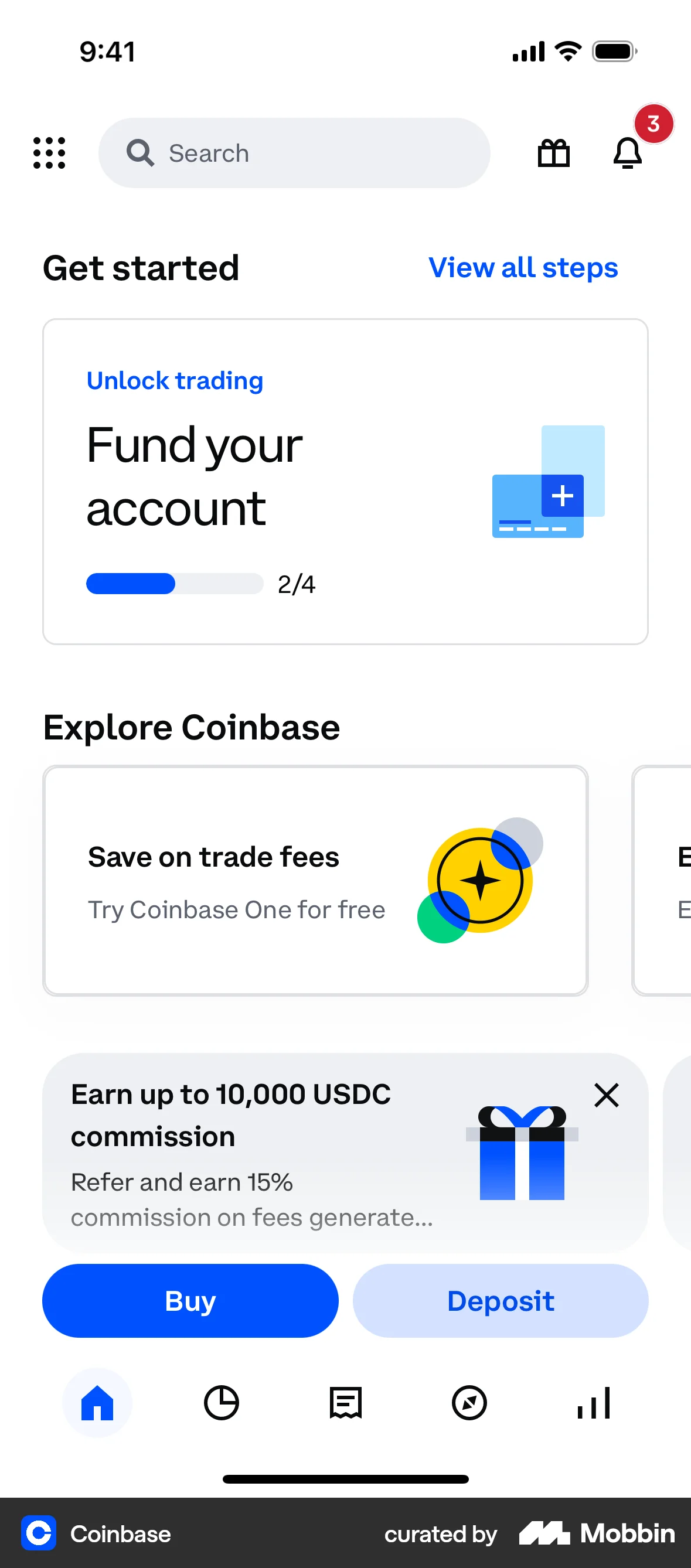Open the gift rewards icon
Viewport: 691px width, 1568px height.
(x=553, y=154)
